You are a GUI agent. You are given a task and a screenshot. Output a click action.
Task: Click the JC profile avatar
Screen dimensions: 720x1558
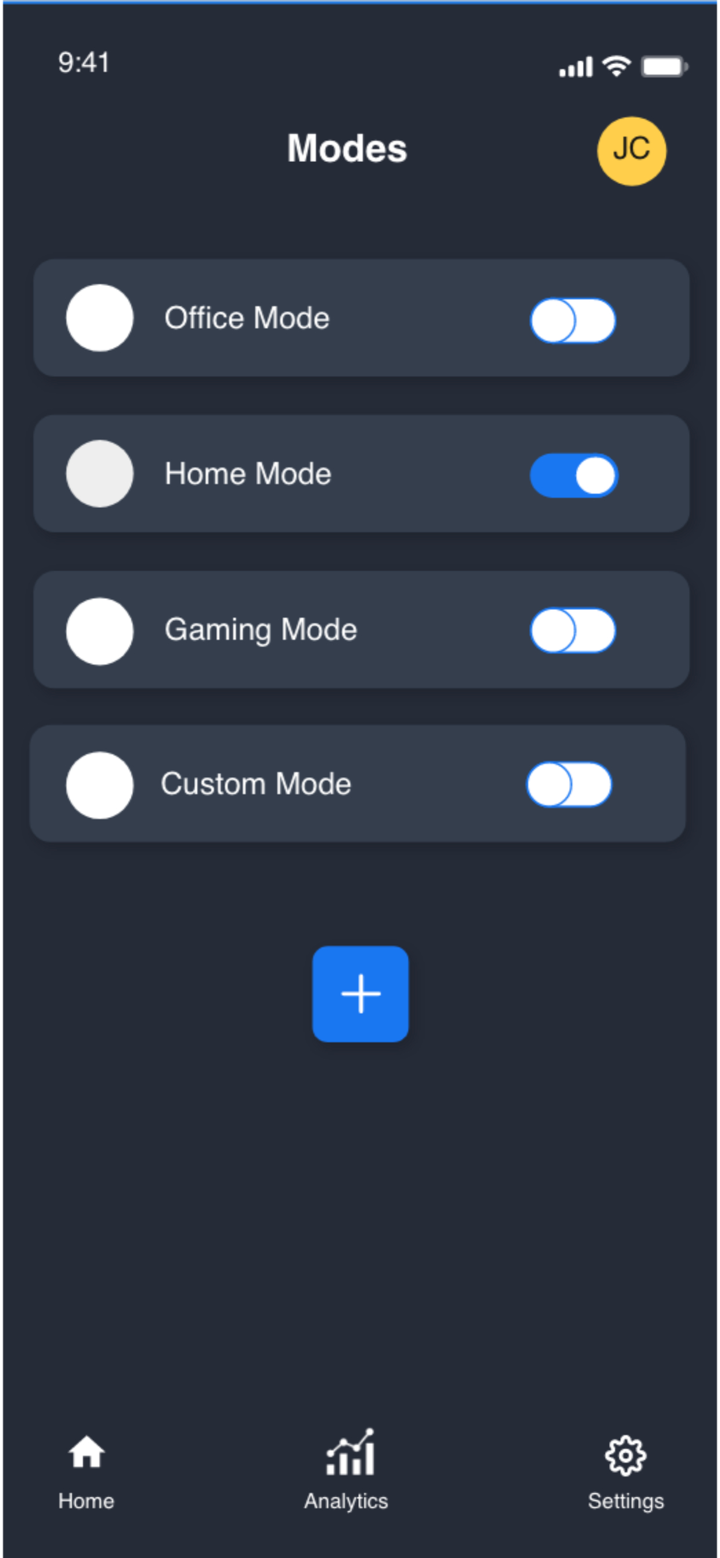click(631, 151)
